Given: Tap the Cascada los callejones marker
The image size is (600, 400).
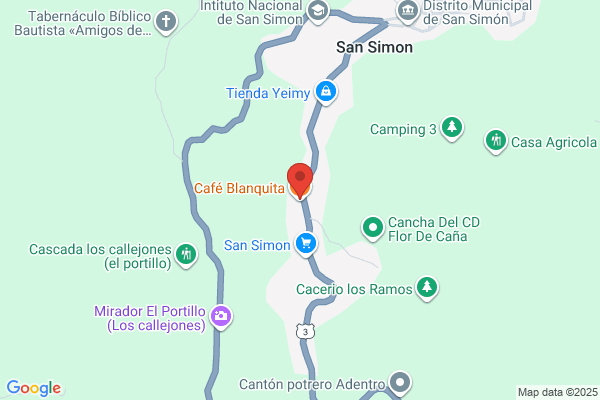Looking at the screenshot, I should tap(186, 255).
